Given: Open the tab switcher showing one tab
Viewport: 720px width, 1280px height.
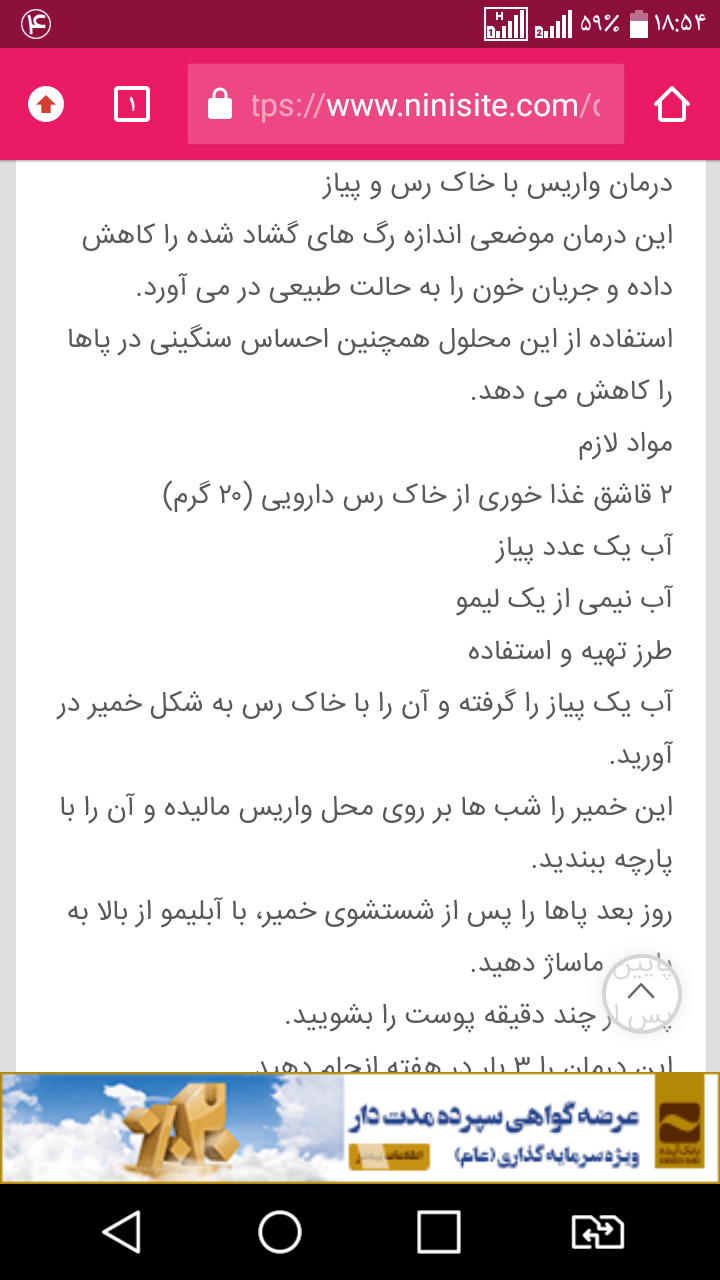Looking at the screenshot, I should [x=132, y=104].
